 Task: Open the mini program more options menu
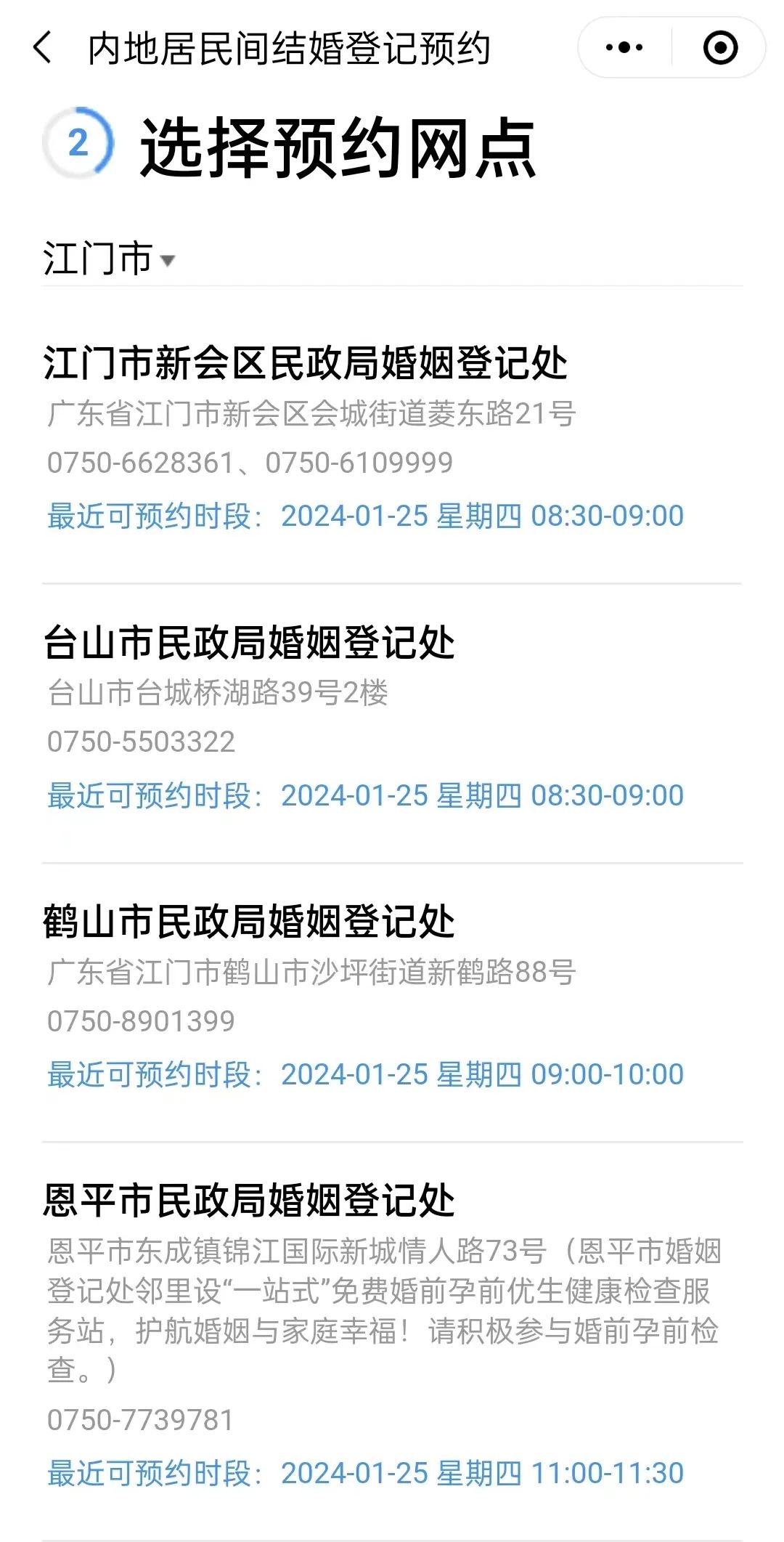coord(624,48)
